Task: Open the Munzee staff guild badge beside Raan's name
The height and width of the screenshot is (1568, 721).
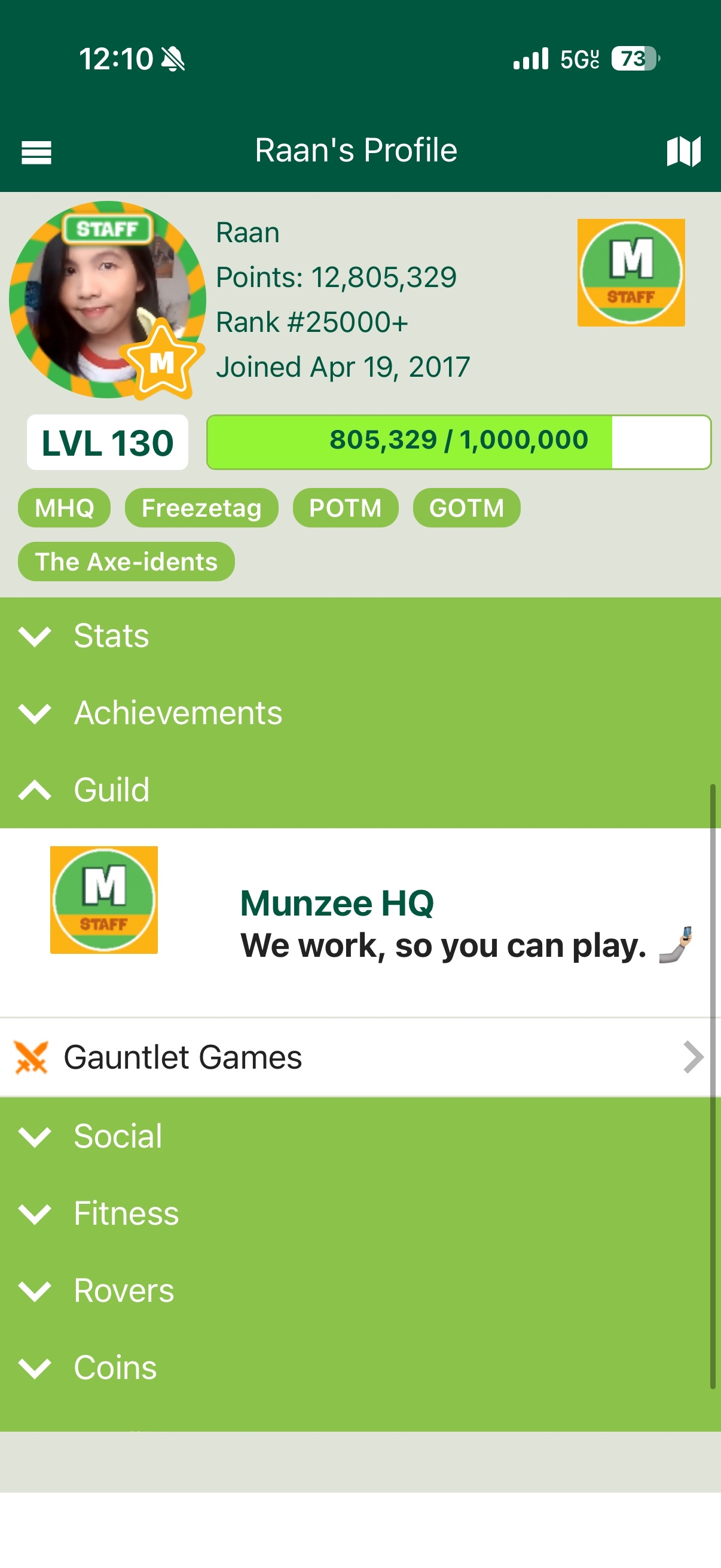Action: 630,273
